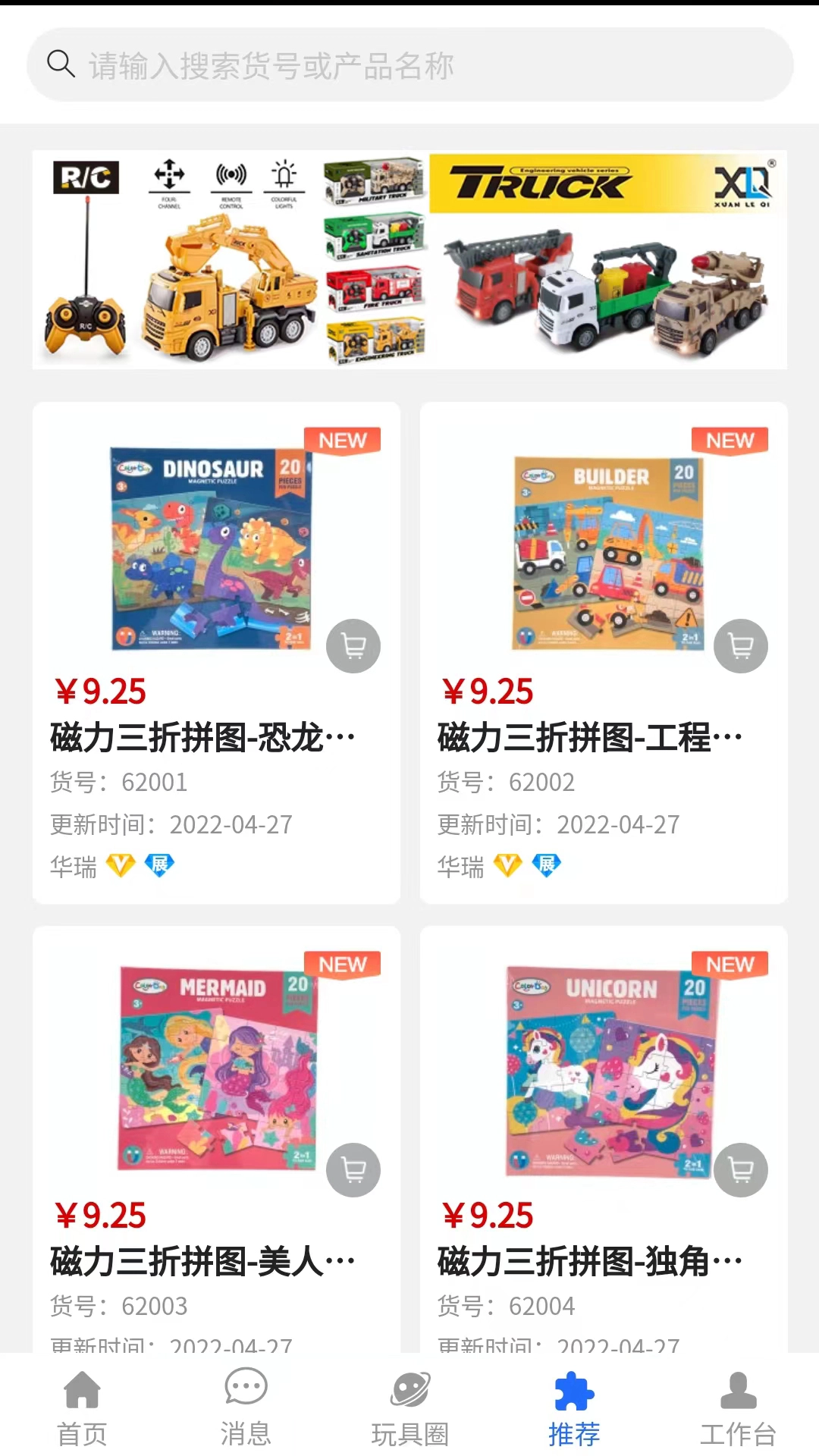Tap the cart icon on the UNICORN puzzle
The width and height of the screenshot is (819, 1456).
point(740,1169)
